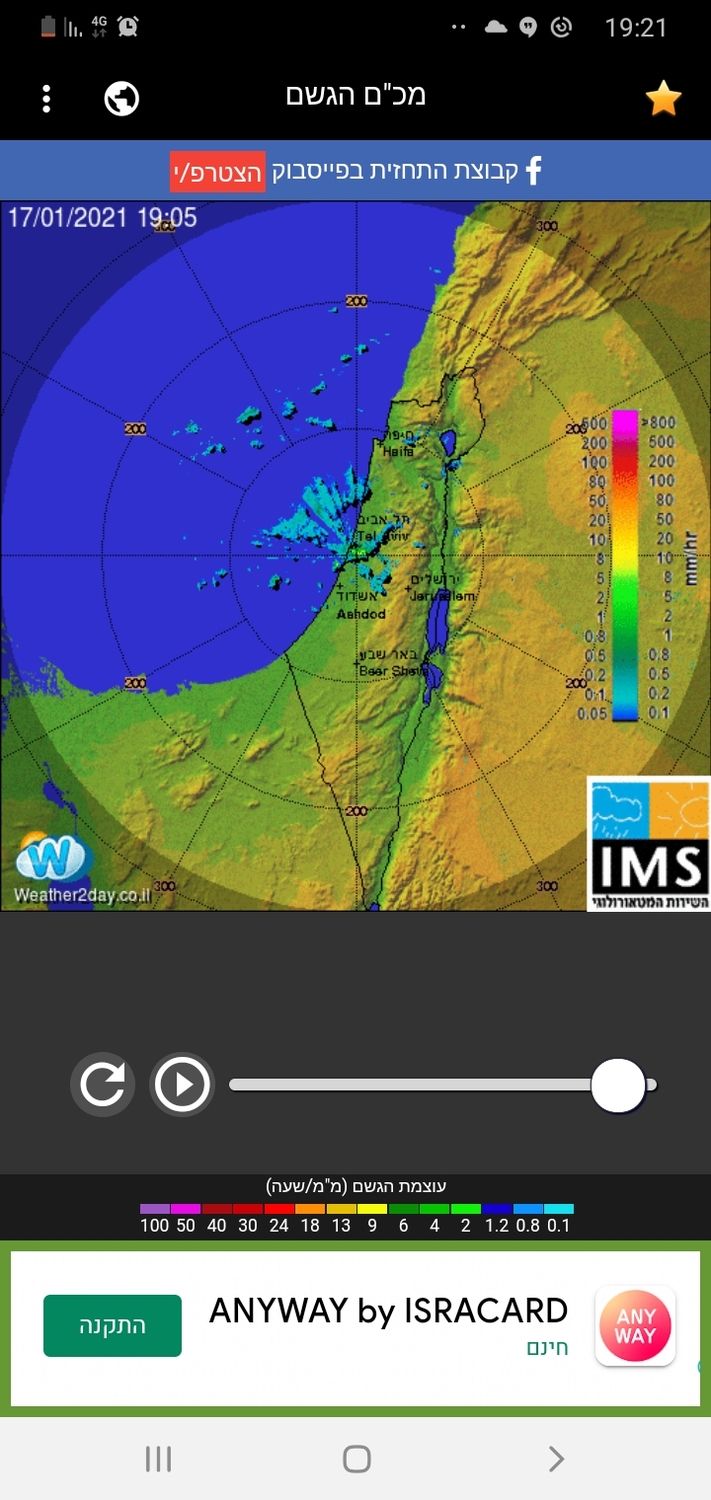
Task: Tap the favorite star icon
Action: pyautogui.click(x=663, y=98)
